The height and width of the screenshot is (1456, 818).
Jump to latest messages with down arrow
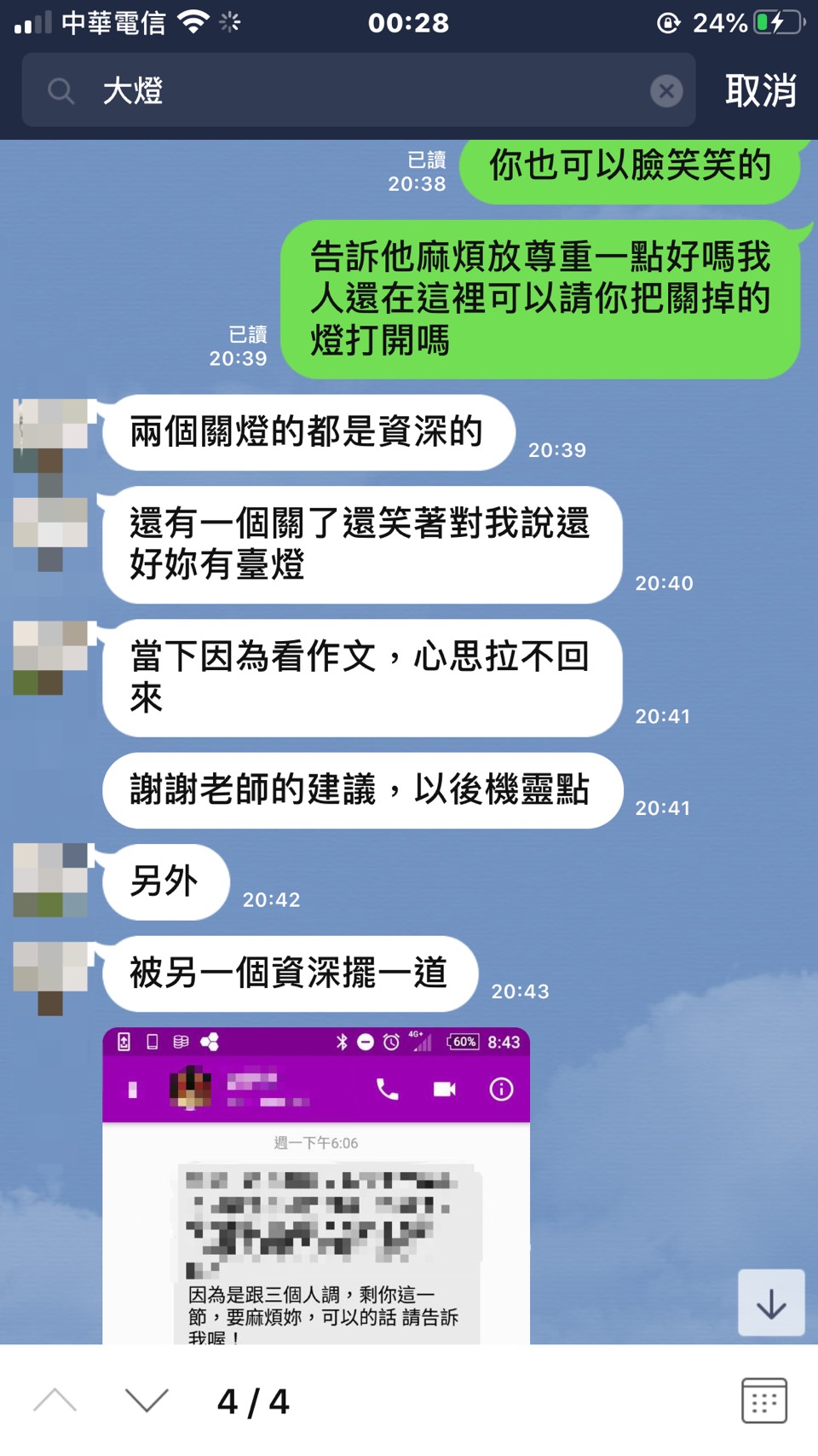(x=771, y=1303)
